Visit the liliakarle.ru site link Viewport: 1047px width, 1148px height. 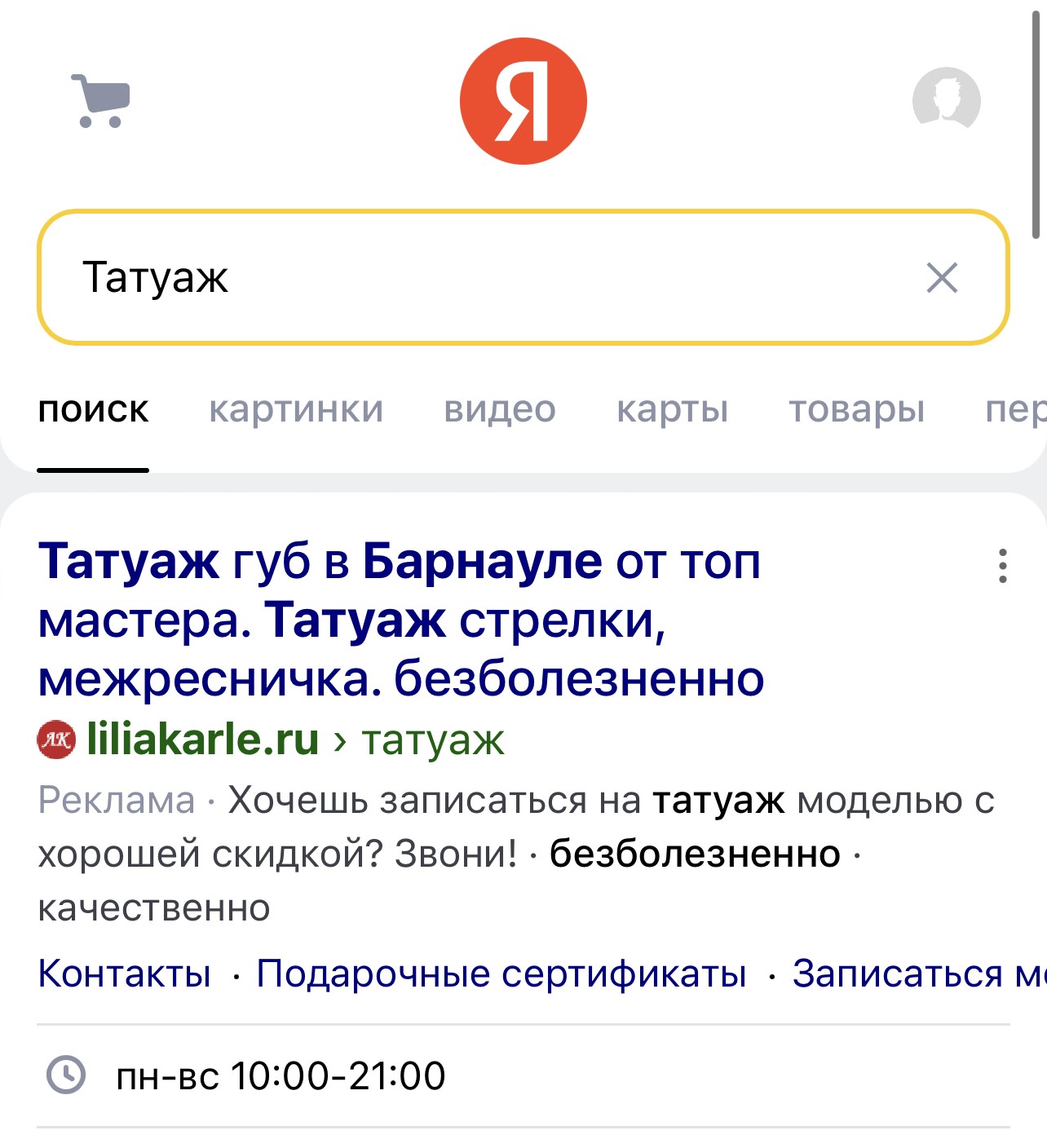point(202,740)
